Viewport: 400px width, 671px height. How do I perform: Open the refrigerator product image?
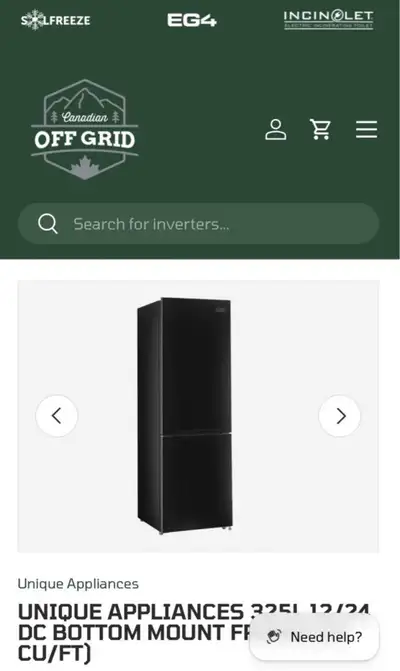coord(185,416)
